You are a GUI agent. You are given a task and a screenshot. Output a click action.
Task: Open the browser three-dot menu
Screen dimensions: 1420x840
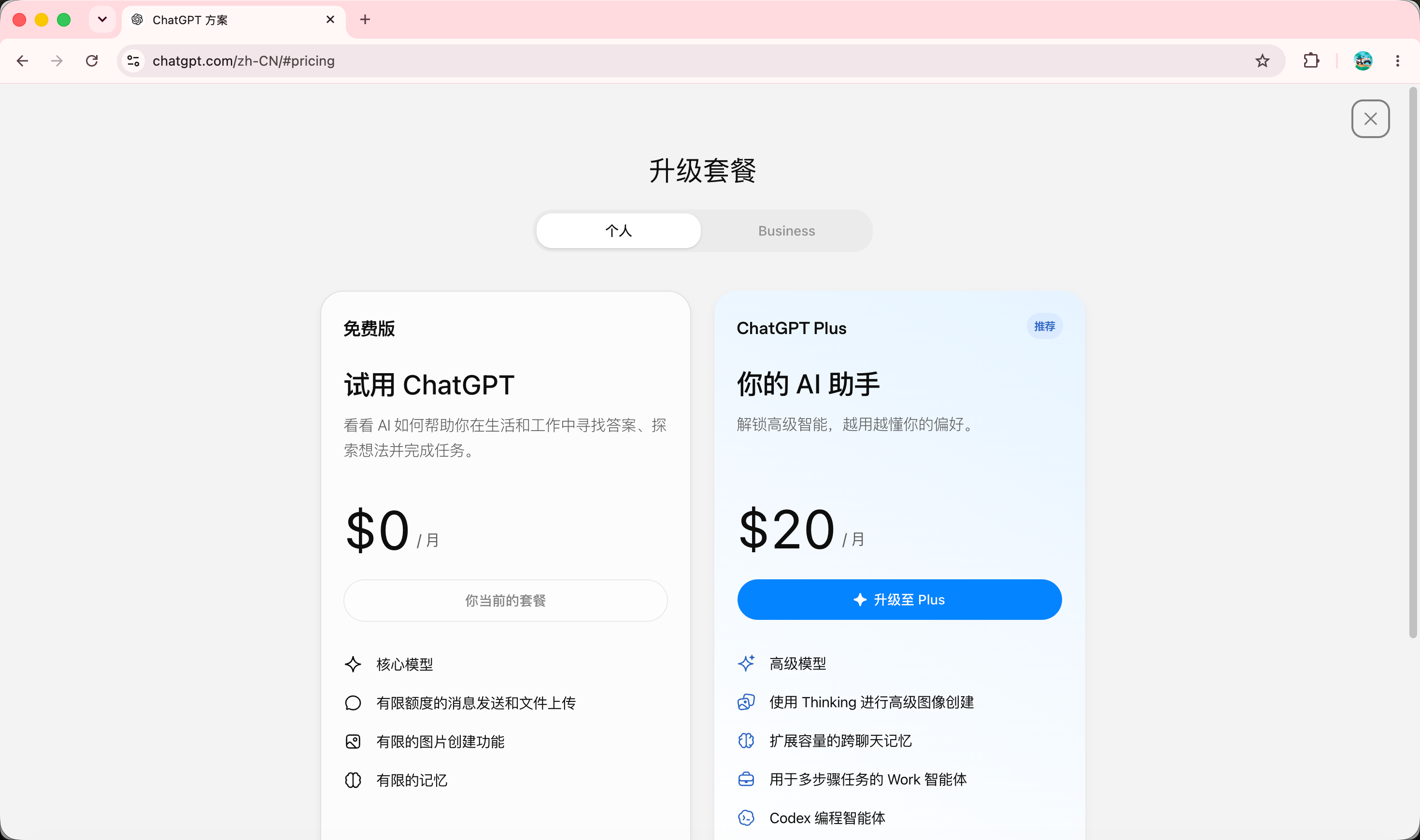point(1397,60)
